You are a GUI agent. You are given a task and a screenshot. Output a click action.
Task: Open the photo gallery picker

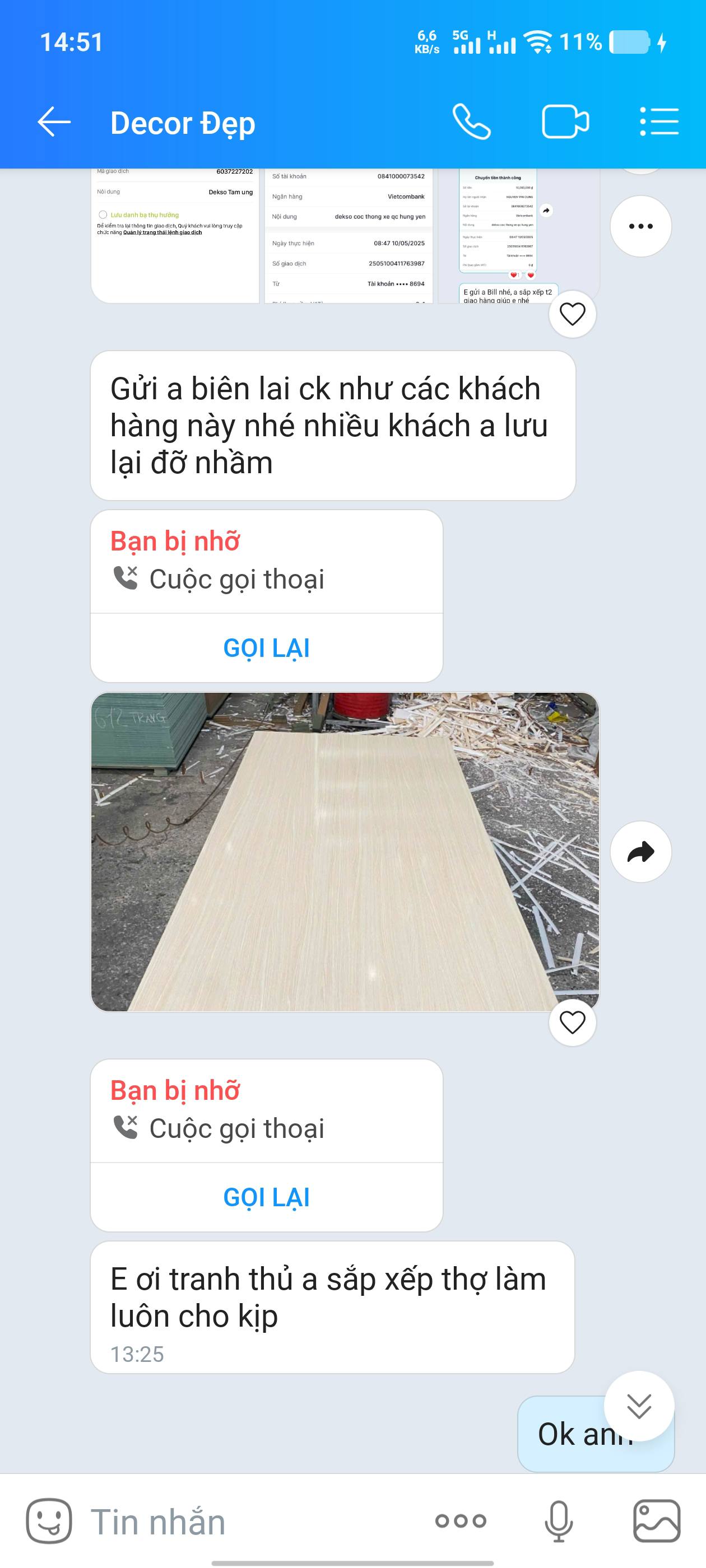657,1521
